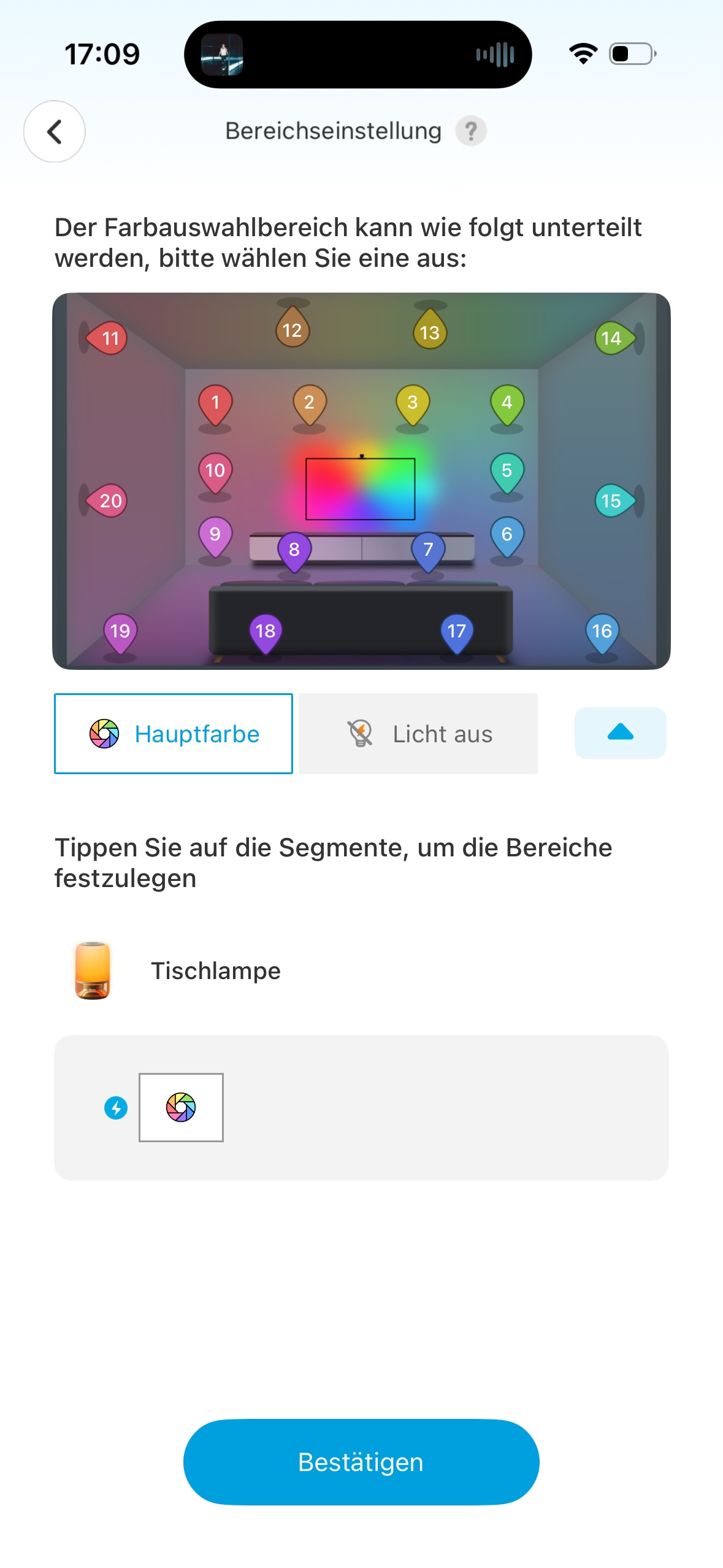Select color area marker 15
This screenshot has width=723, height=1568.
[x=612, y=501]
